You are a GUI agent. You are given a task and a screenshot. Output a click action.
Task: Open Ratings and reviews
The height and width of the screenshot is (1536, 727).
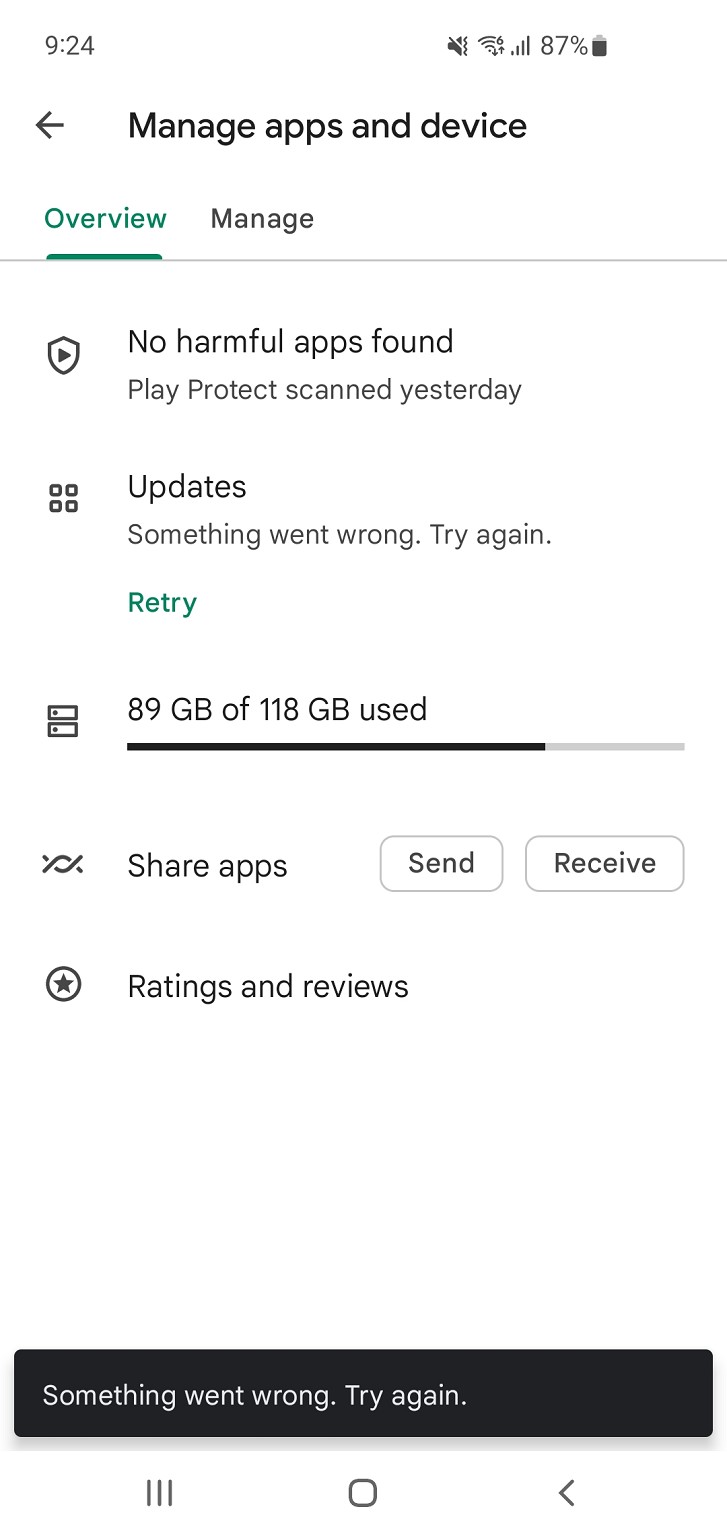268,987
